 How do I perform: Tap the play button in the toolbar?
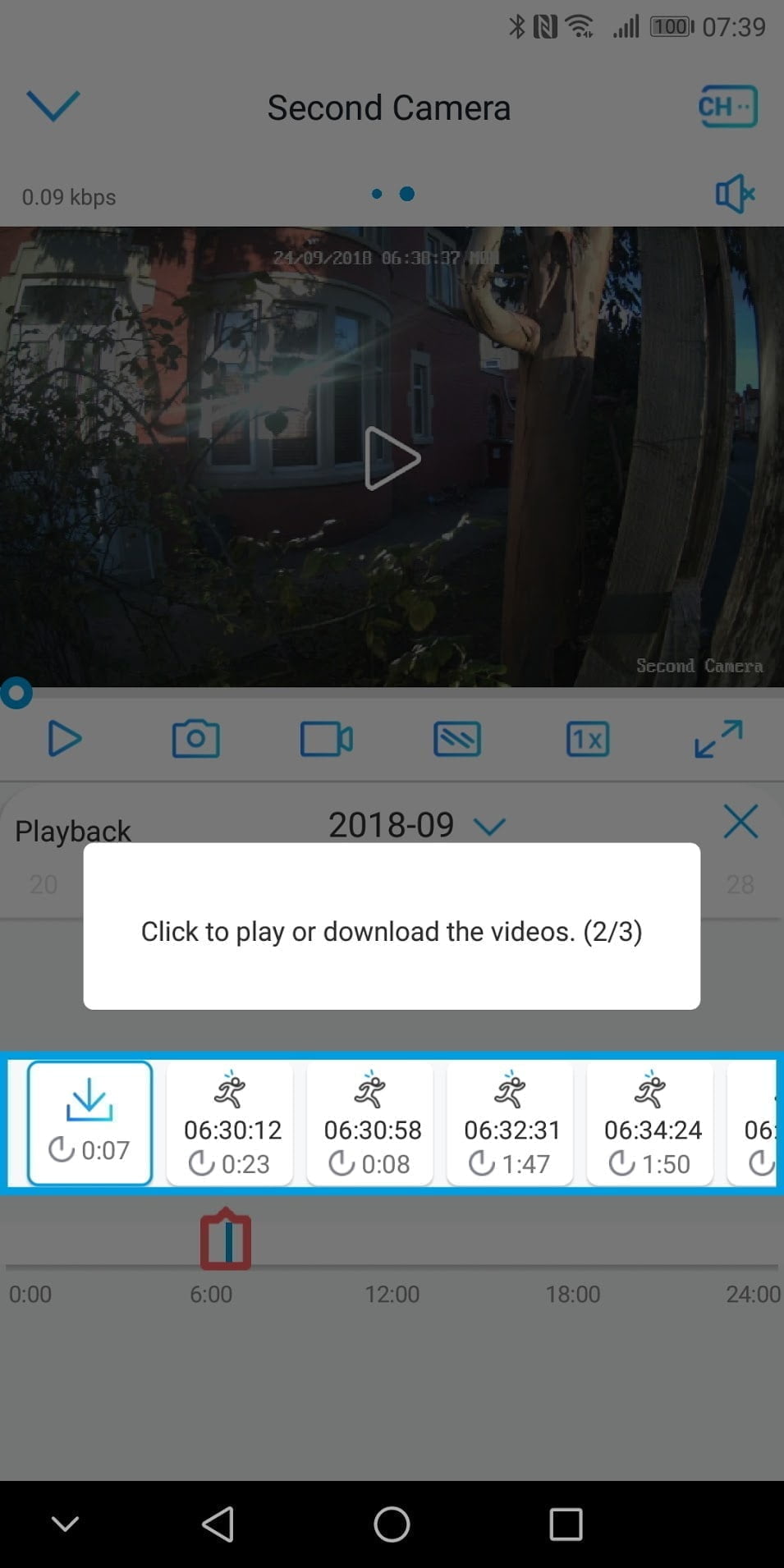[x=64, y=739]
